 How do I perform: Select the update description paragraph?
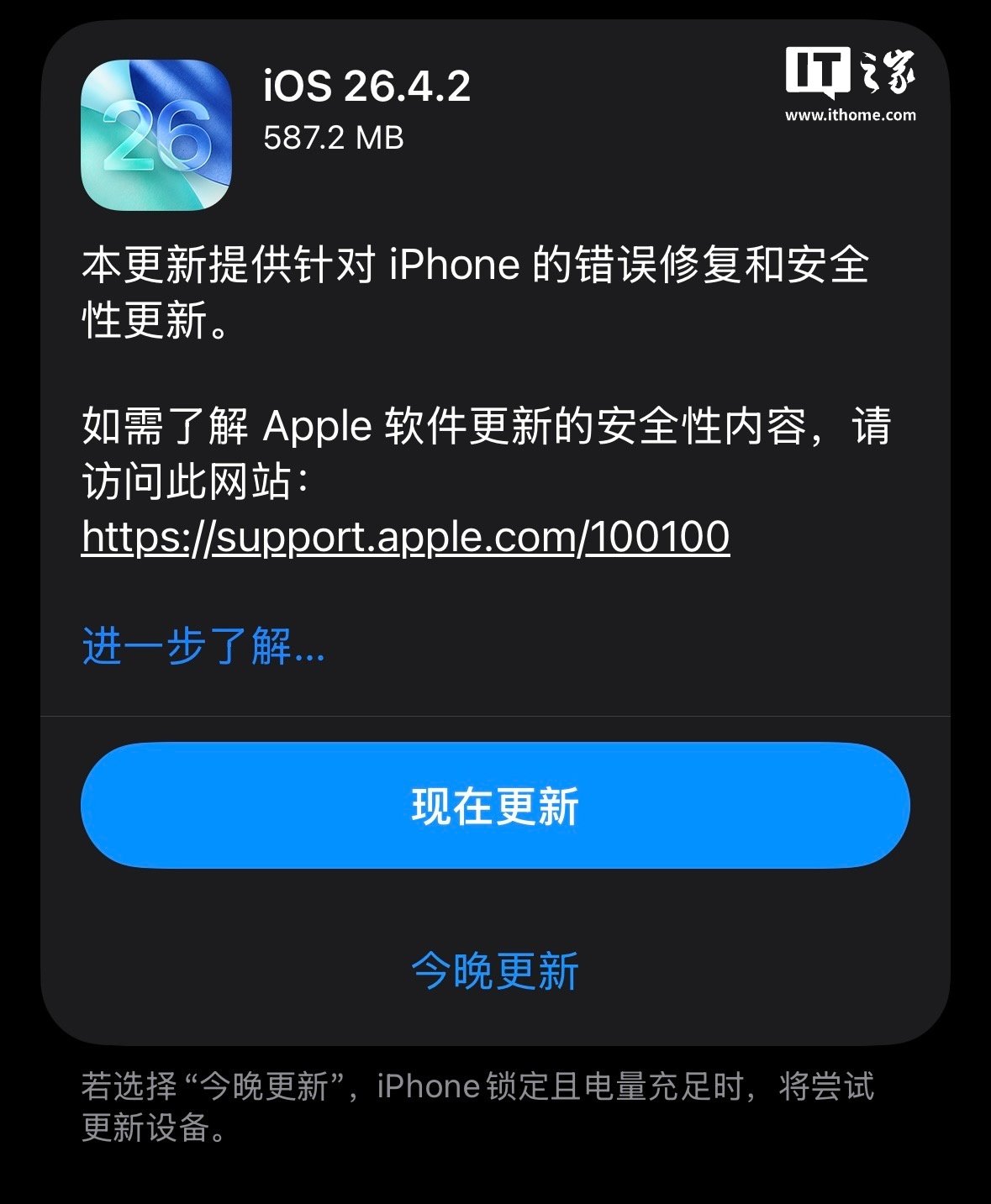click(x=479, y=290)
